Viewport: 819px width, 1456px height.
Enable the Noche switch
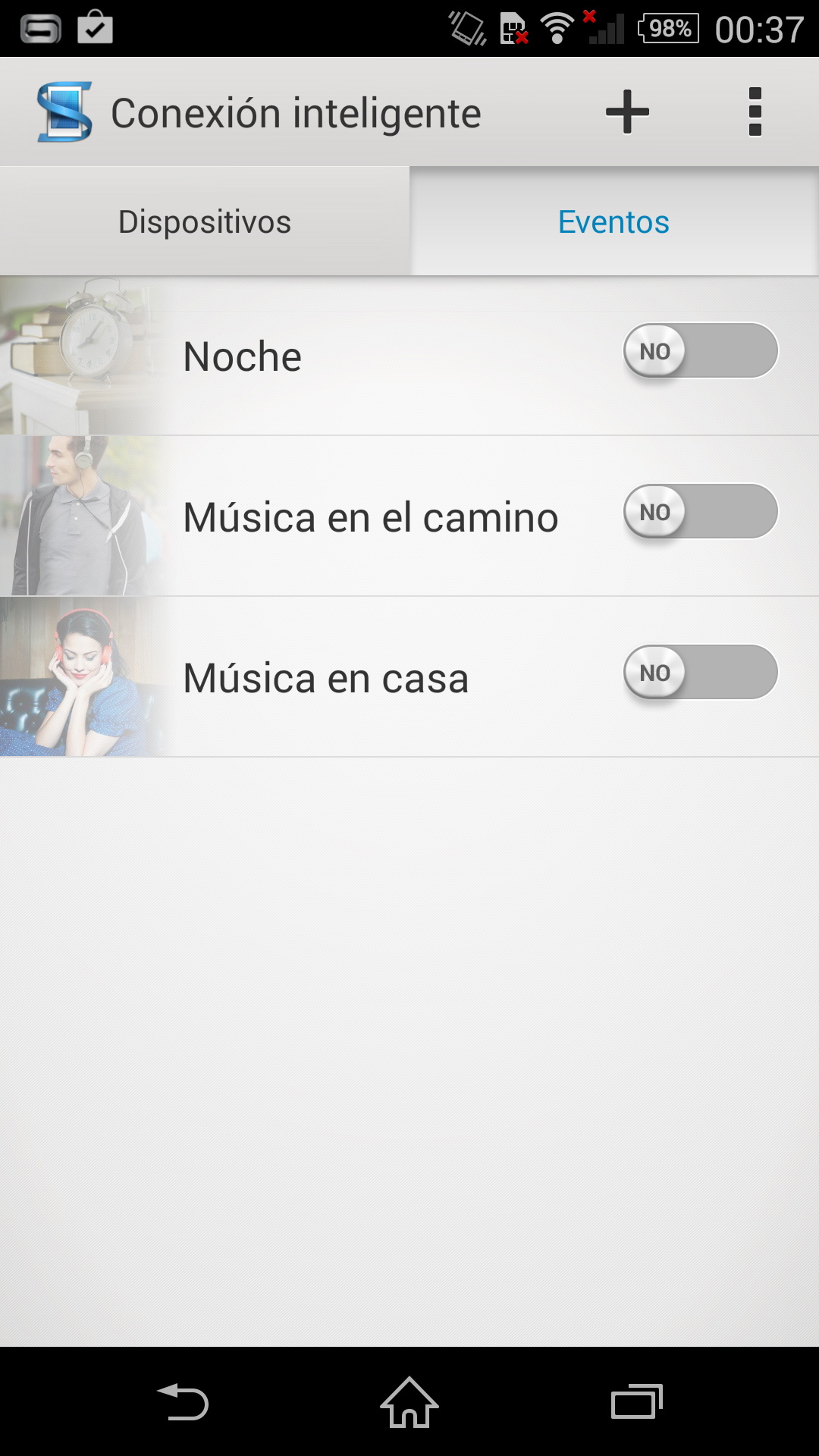point(701,351)
